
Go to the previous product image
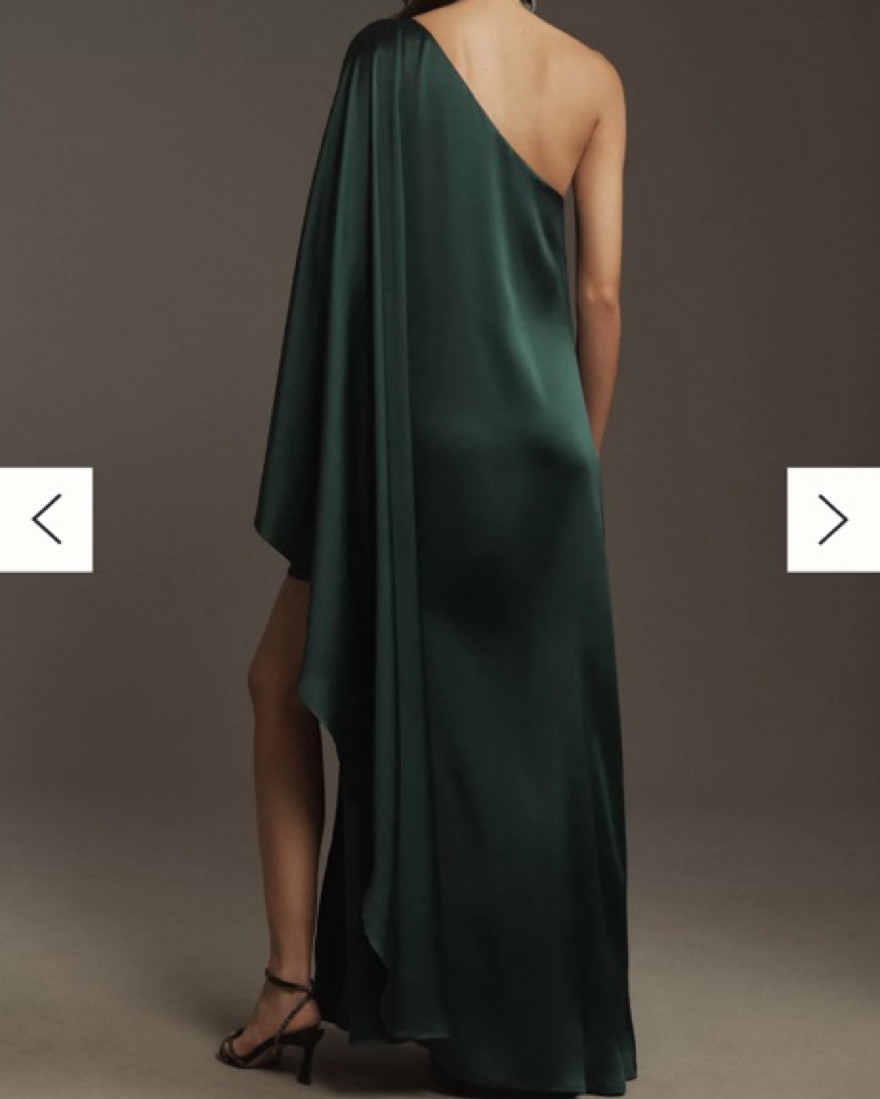[46, 519]
